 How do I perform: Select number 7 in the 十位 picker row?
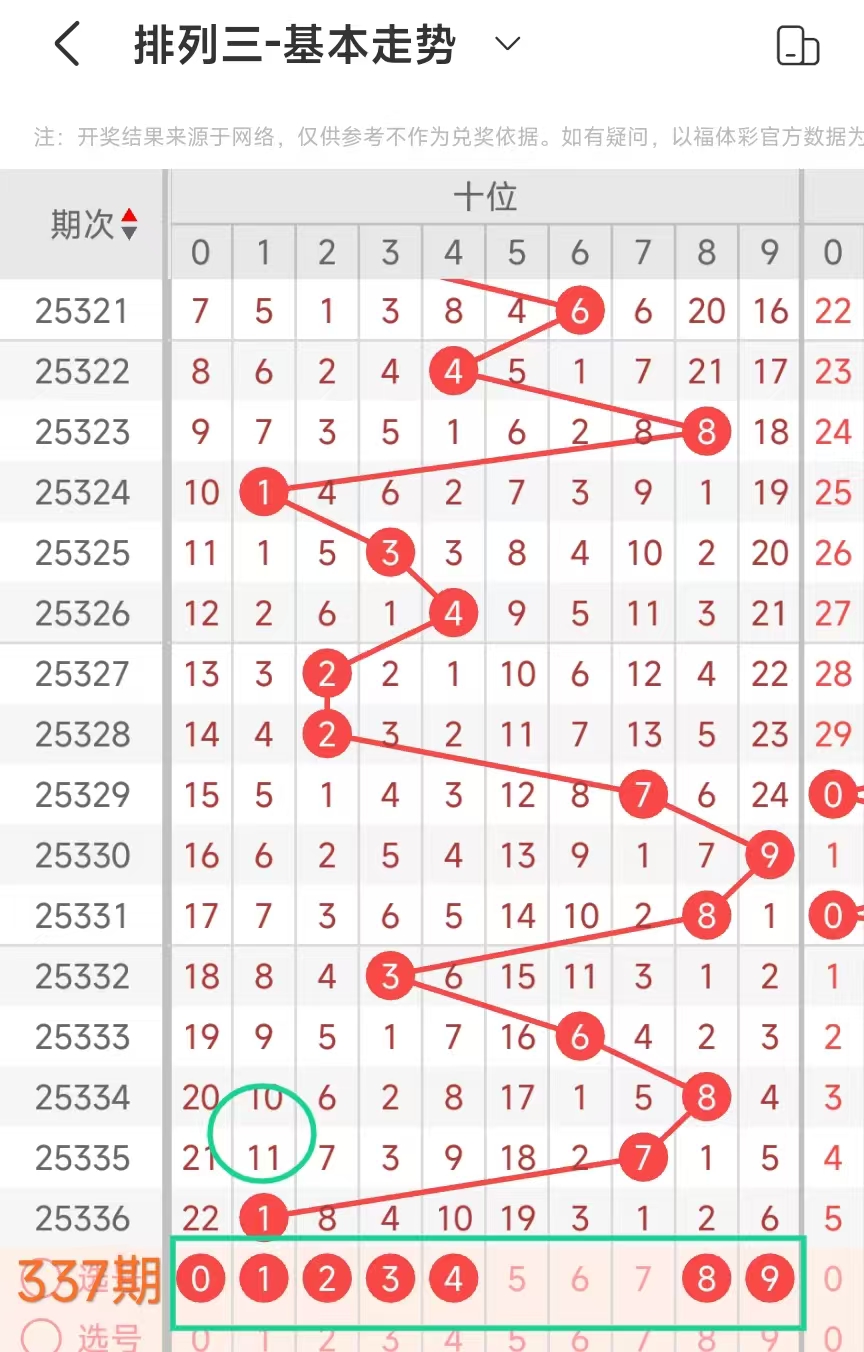643,1279
